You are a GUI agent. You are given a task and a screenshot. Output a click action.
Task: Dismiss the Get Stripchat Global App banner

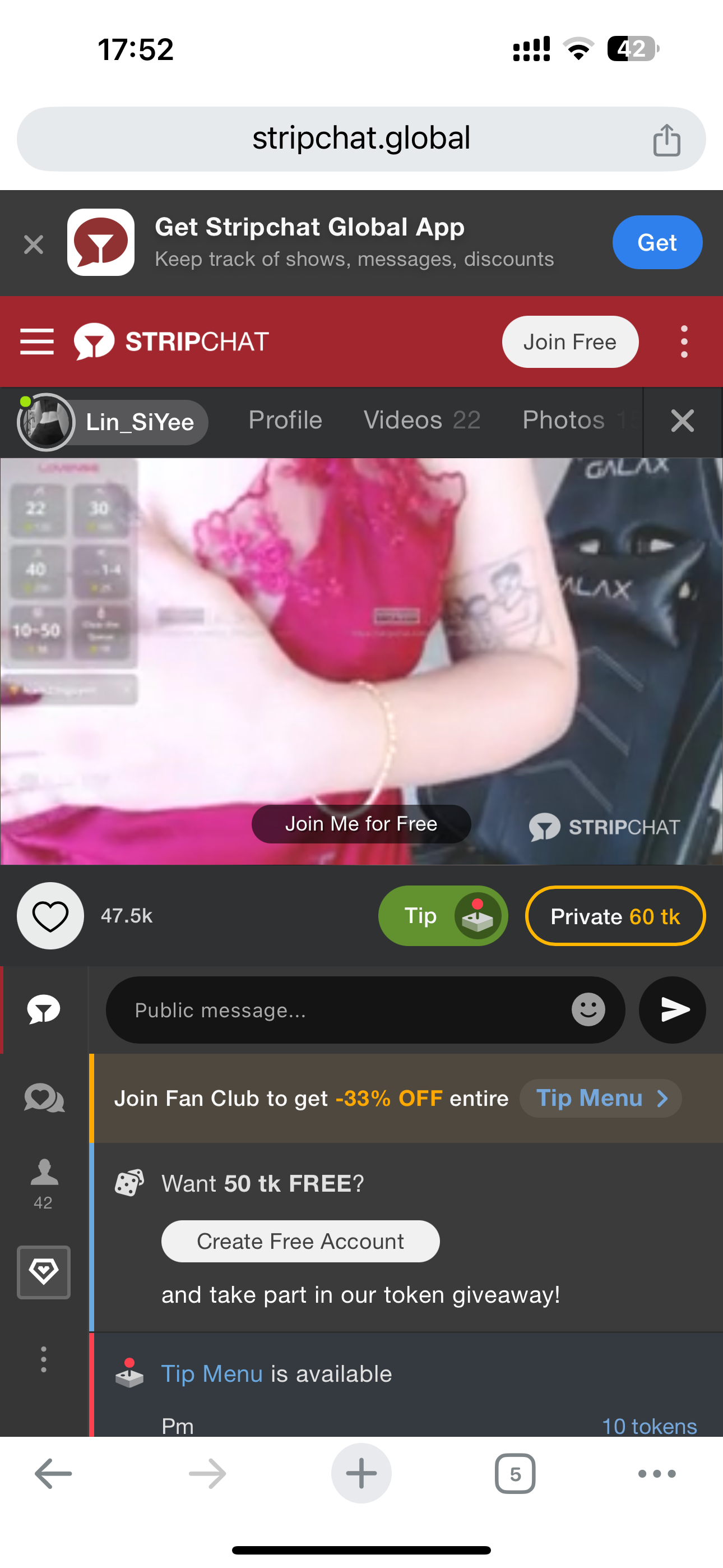click(x=34, y=244)
